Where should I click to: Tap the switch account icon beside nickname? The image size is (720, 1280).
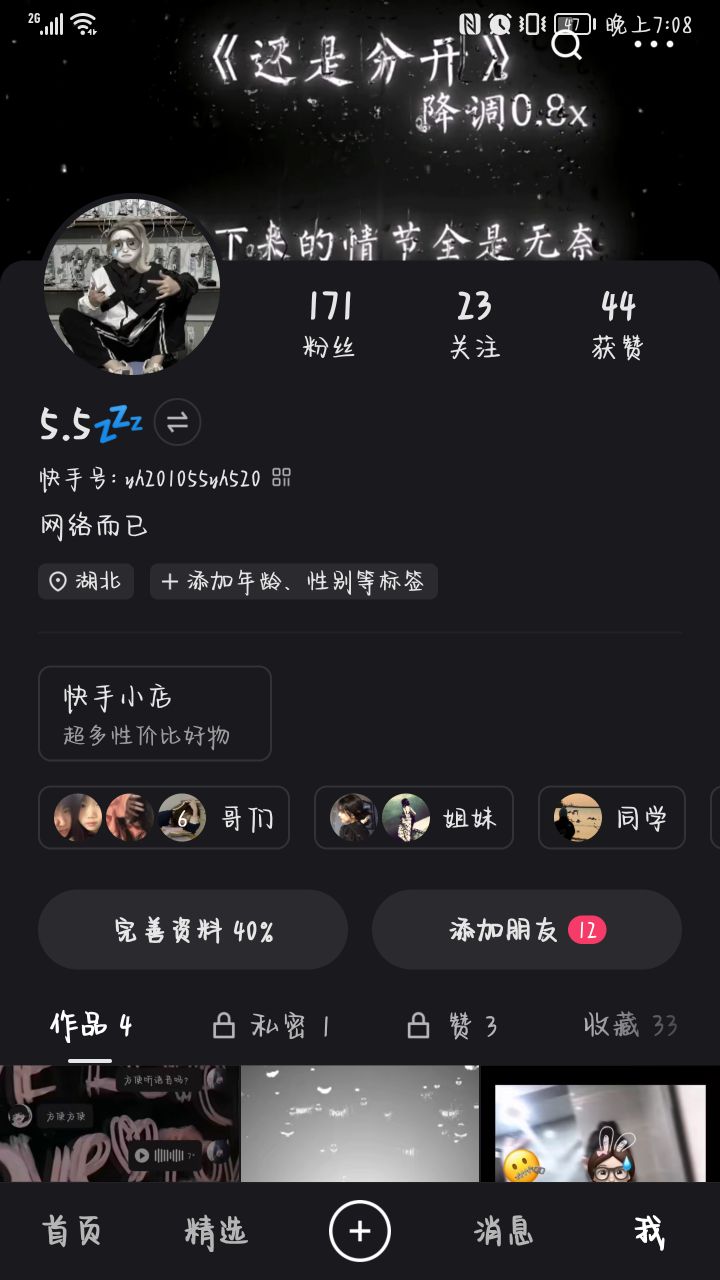tap(177, 423)
